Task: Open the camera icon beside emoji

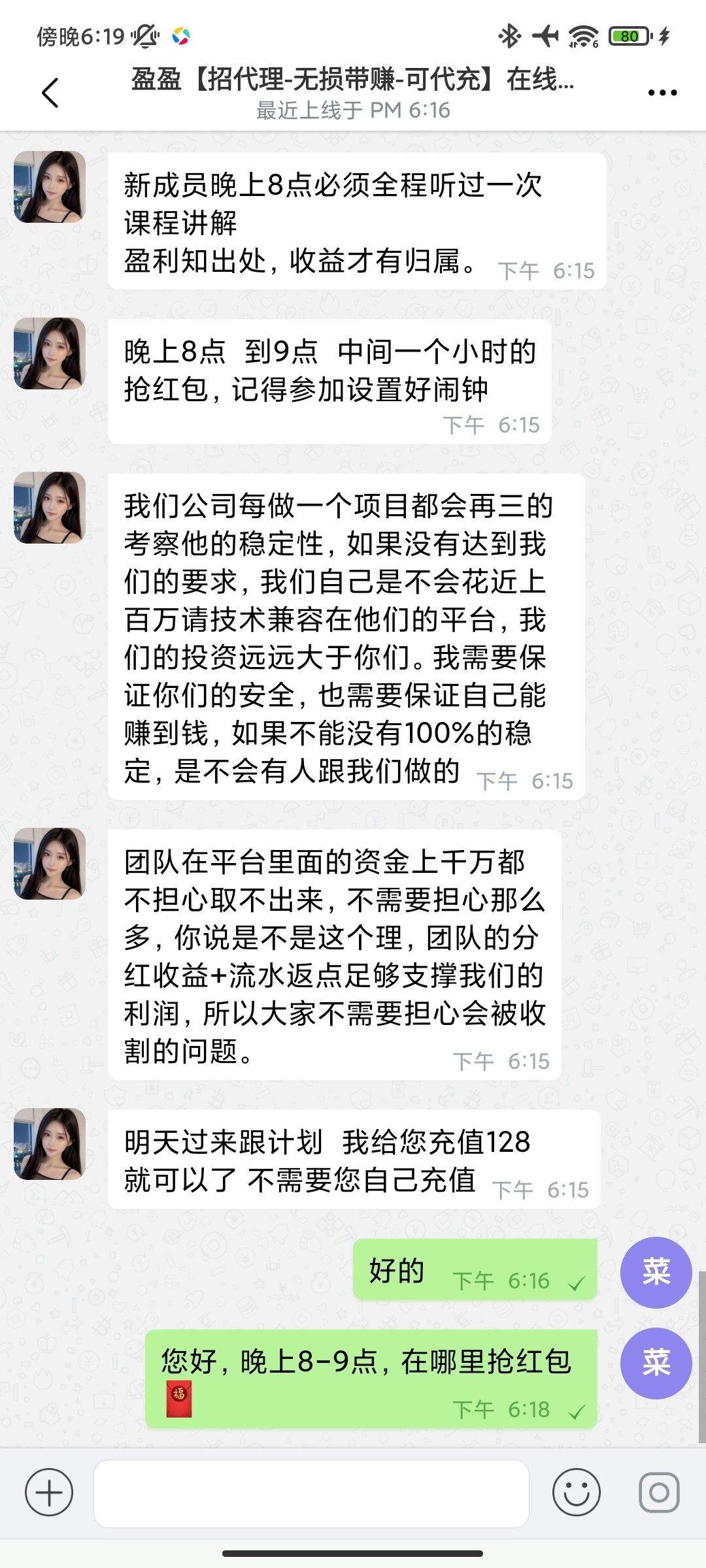Action: coord(659,1492)
